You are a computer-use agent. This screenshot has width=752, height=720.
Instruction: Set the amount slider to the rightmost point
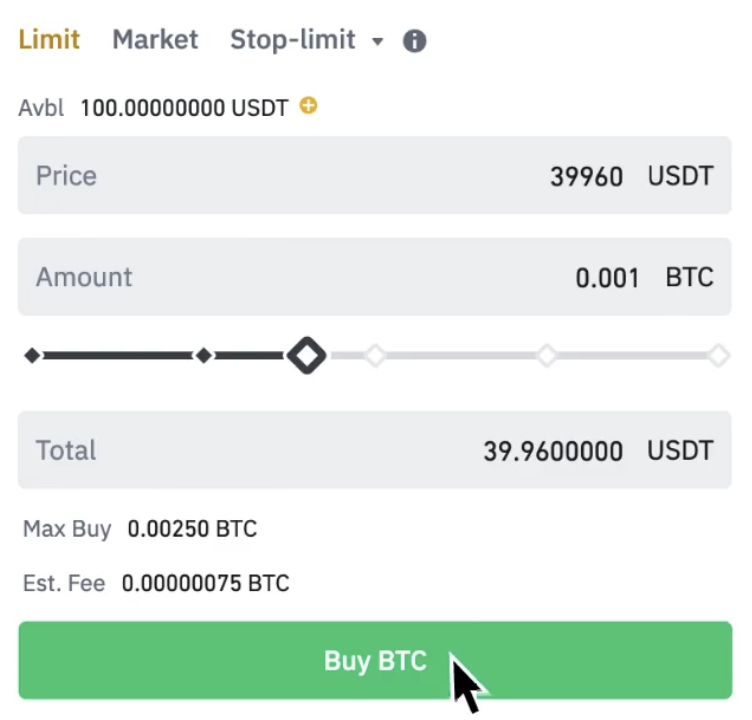click(x=718, y=355)
